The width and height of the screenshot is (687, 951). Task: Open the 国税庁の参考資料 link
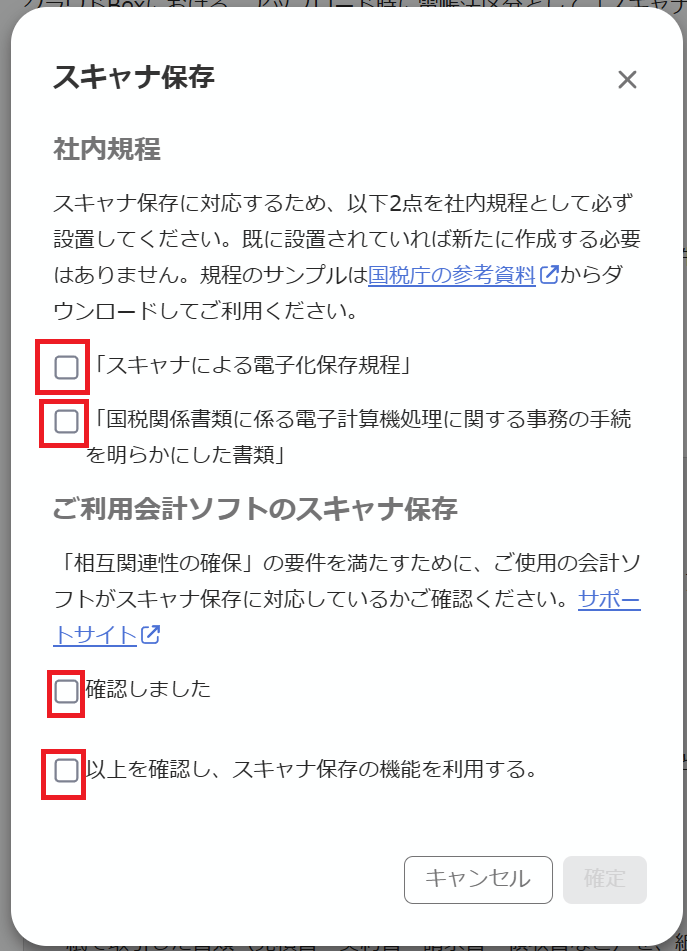452,275
